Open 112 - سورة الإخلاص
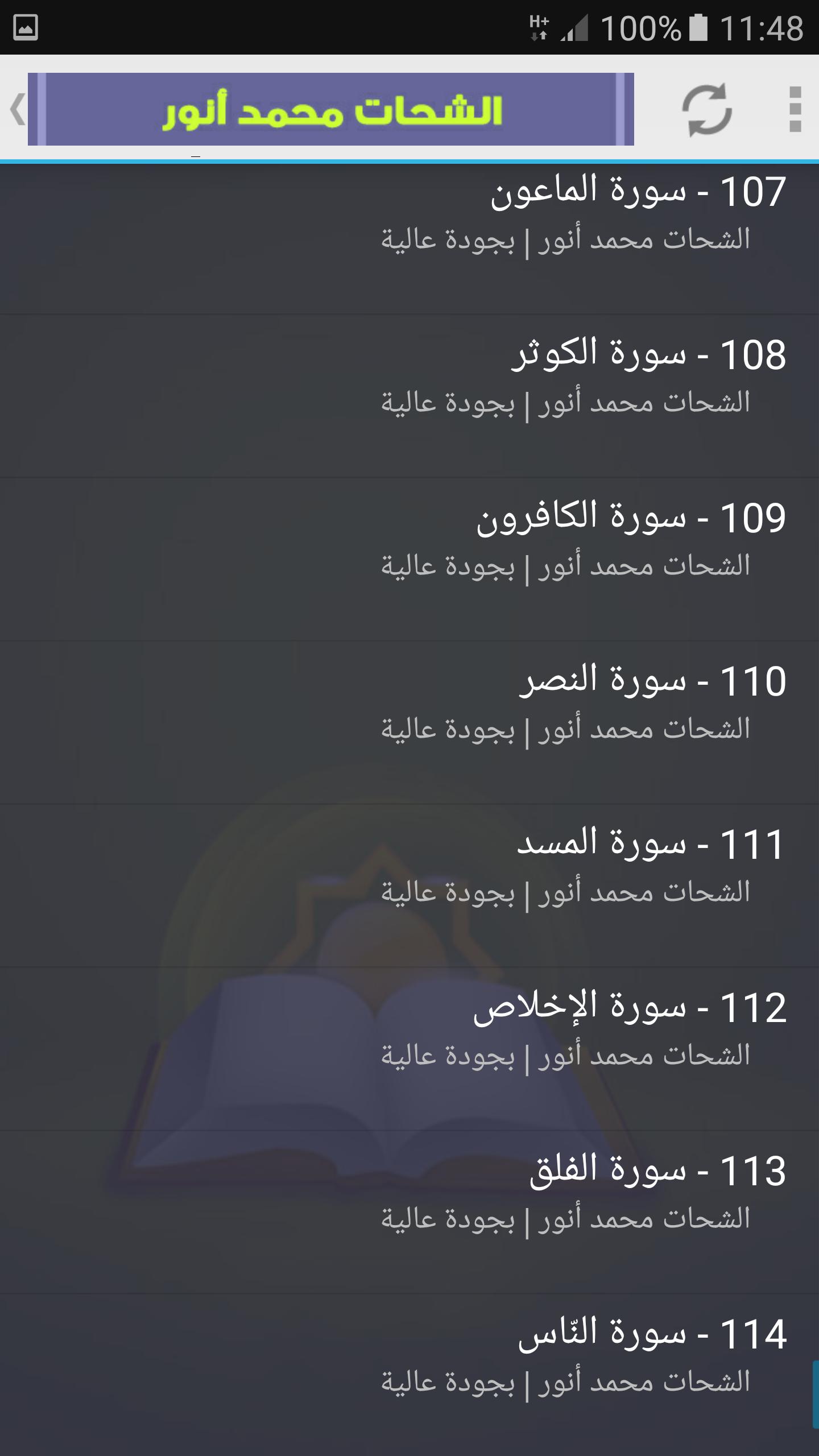The image size is (819, 1456). 409,1049
